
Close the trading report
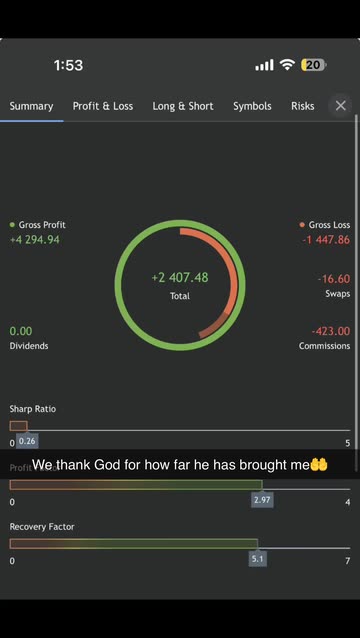tap(340, 106)
